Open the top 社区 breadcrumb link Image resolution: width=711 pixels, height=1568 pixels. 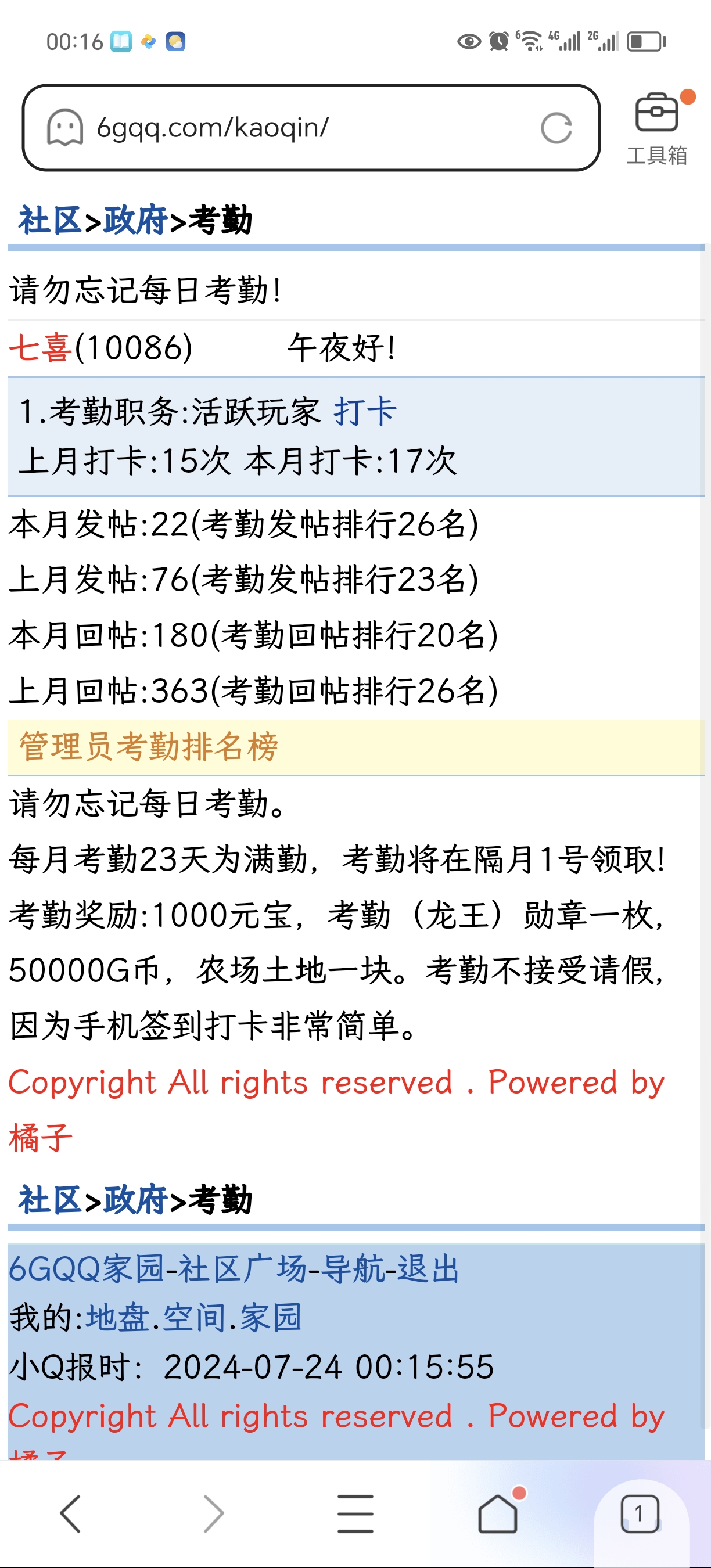point(50,220)
